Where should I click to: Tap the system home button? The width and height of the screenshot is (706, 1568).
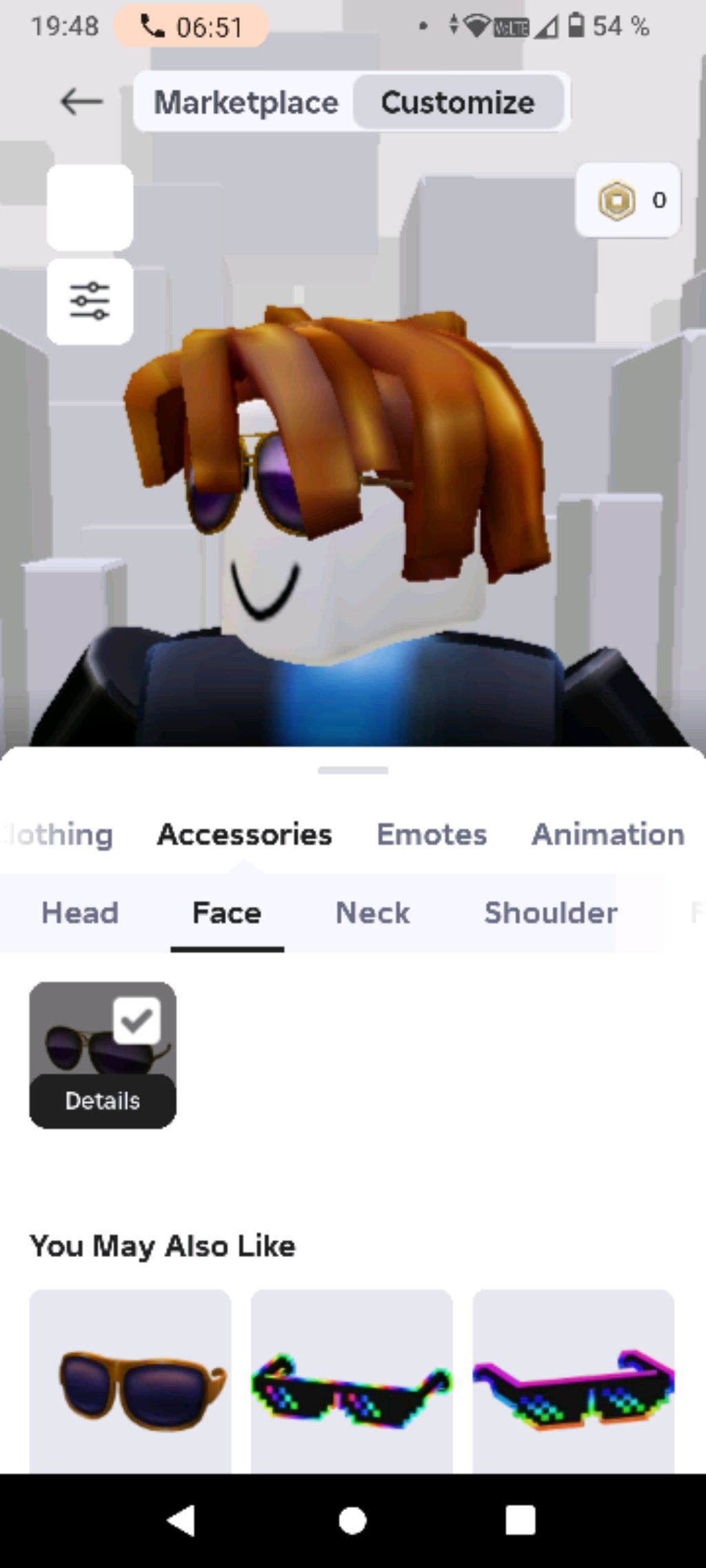(352, 1520)
